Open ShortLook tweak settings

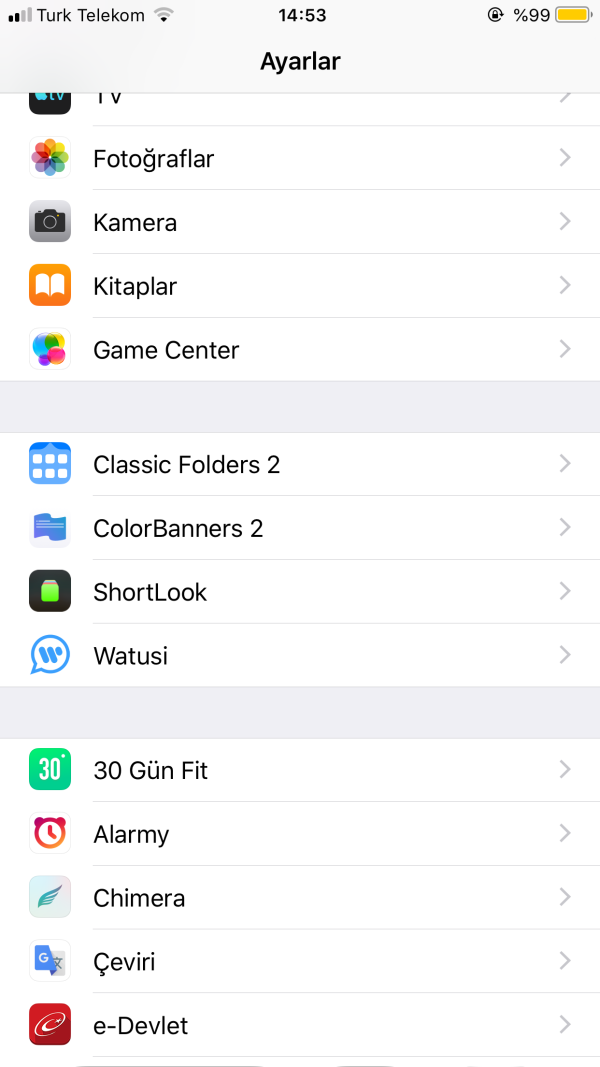[300, 592]
